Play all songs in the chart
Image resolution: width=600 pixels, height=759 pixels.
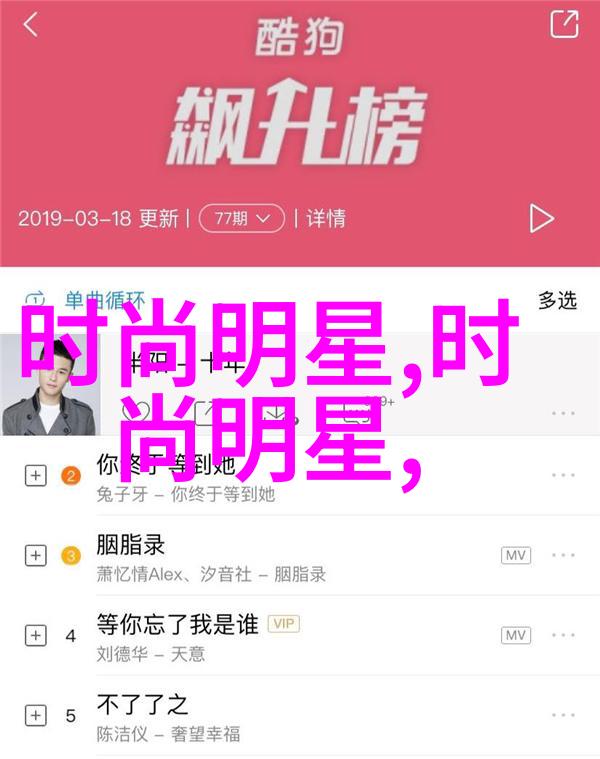[x=541, y=218]
